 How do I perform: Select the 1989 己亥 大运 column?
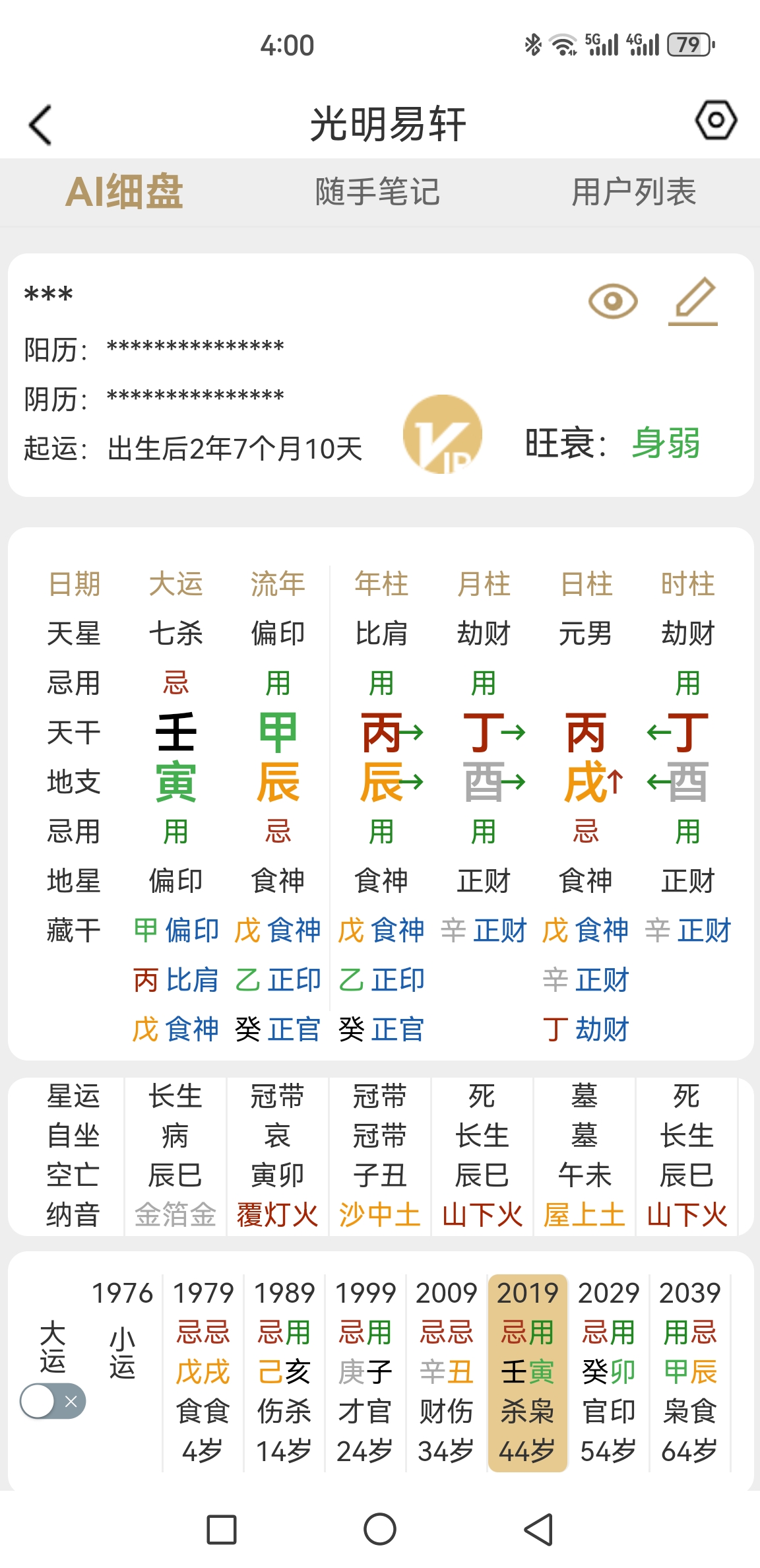pyautogui.click(x=284, y=1373)
